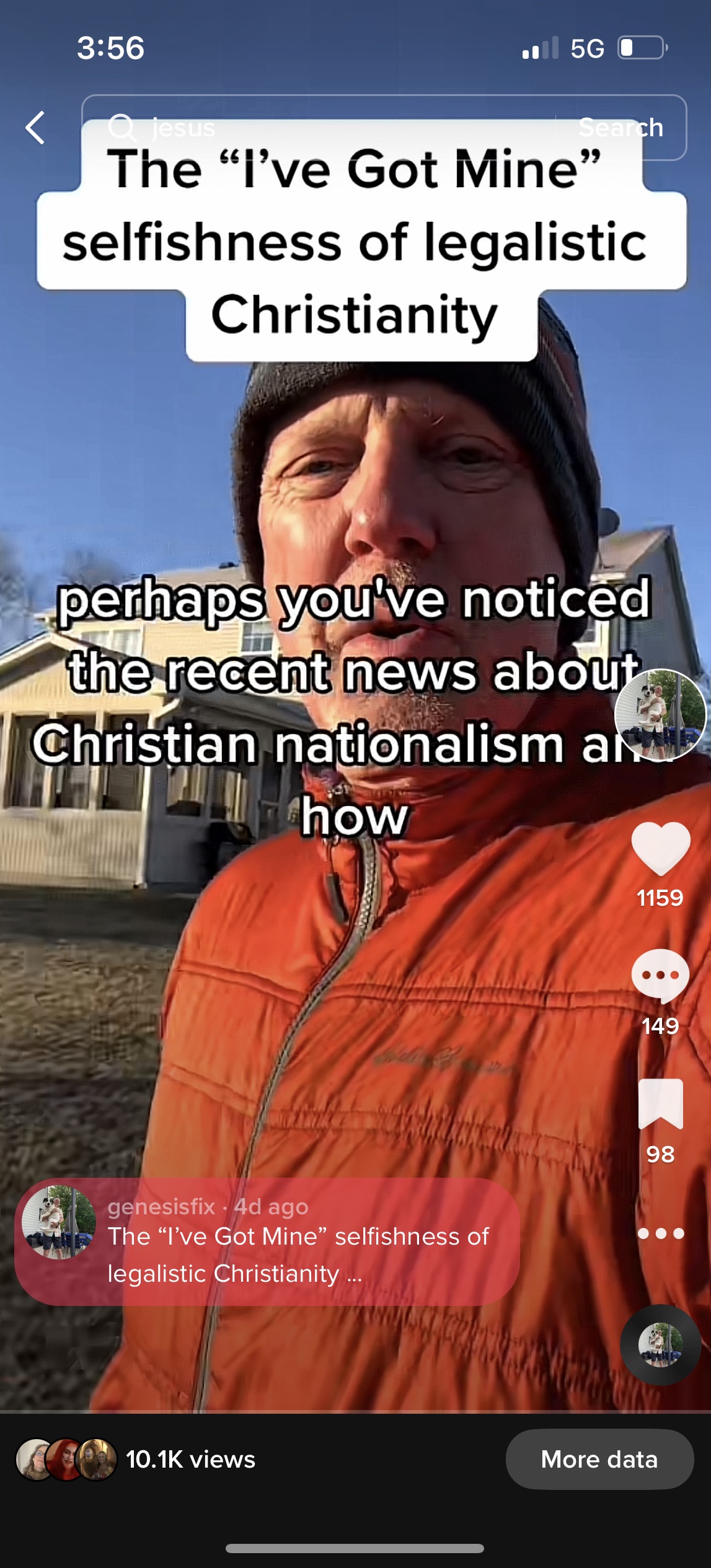Go back using the top-left arrow
This screenshot has height=1568, width=711.
tap(35, 128)
